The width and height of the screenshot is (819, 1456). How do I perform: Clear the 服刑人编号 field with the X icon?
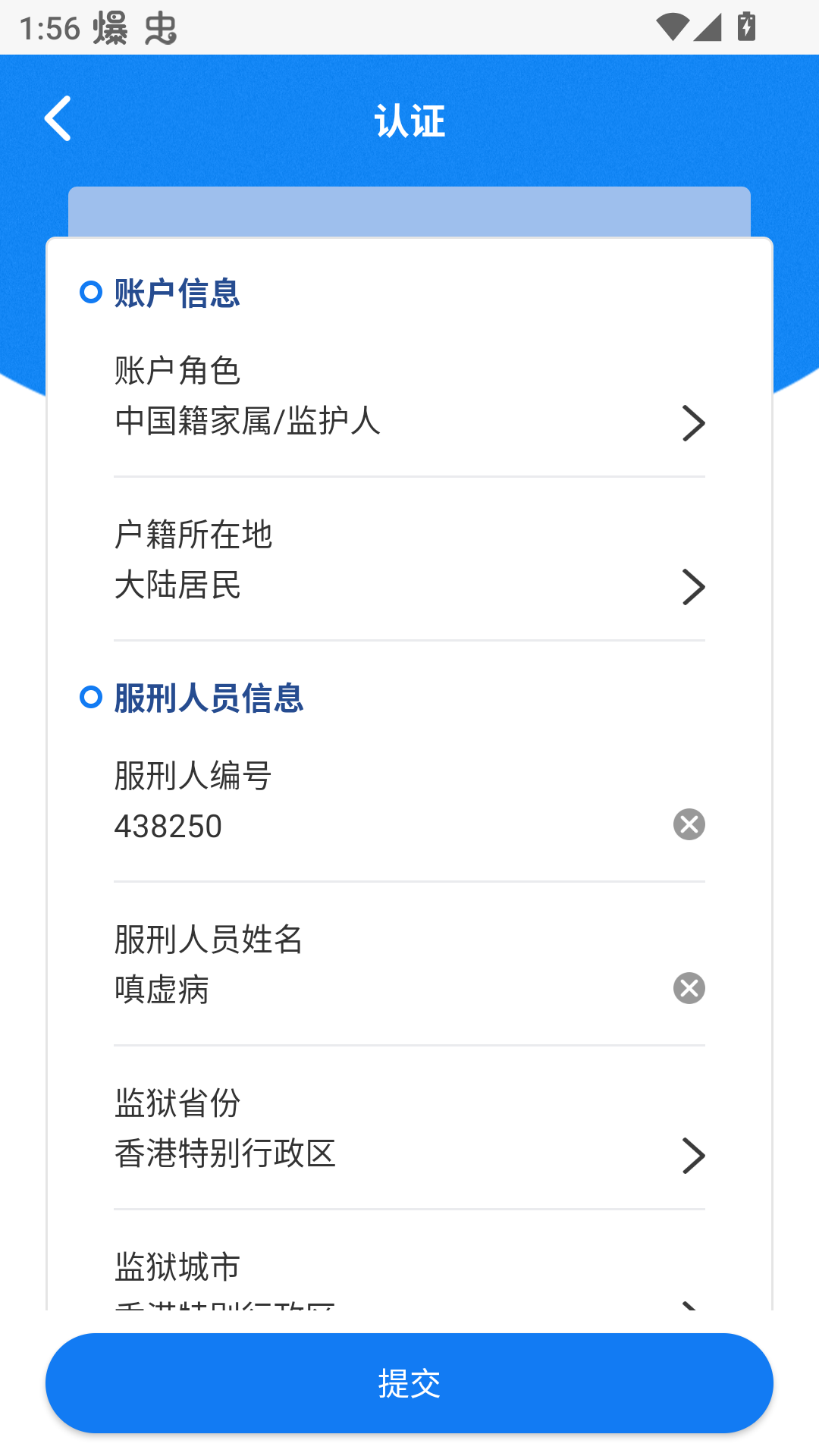[x=689, y=826]
